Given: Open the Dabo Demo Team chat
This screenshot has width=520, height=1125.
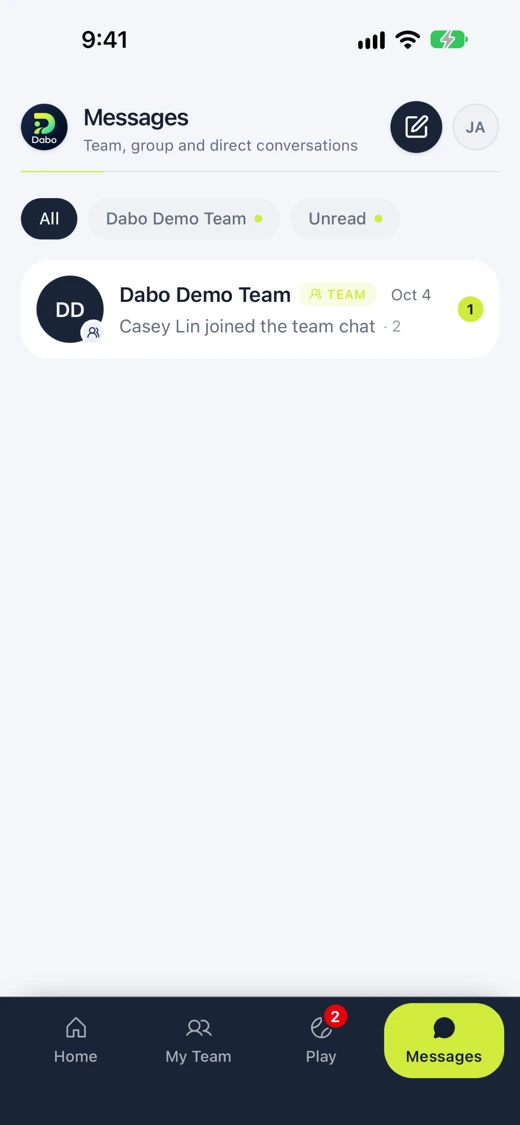Looking at the screenshot, I should (260, 309).
